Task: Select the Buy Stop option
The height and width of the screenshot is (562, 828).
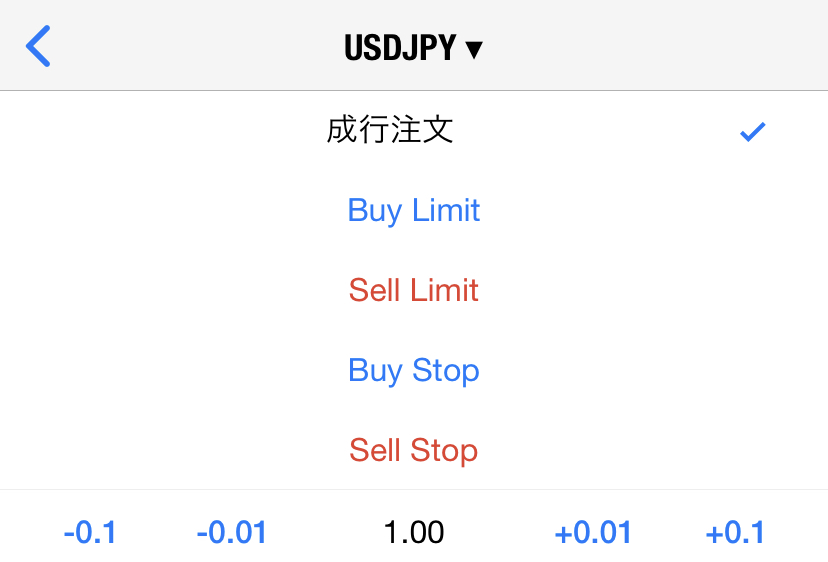Action: tap(414, 370)
